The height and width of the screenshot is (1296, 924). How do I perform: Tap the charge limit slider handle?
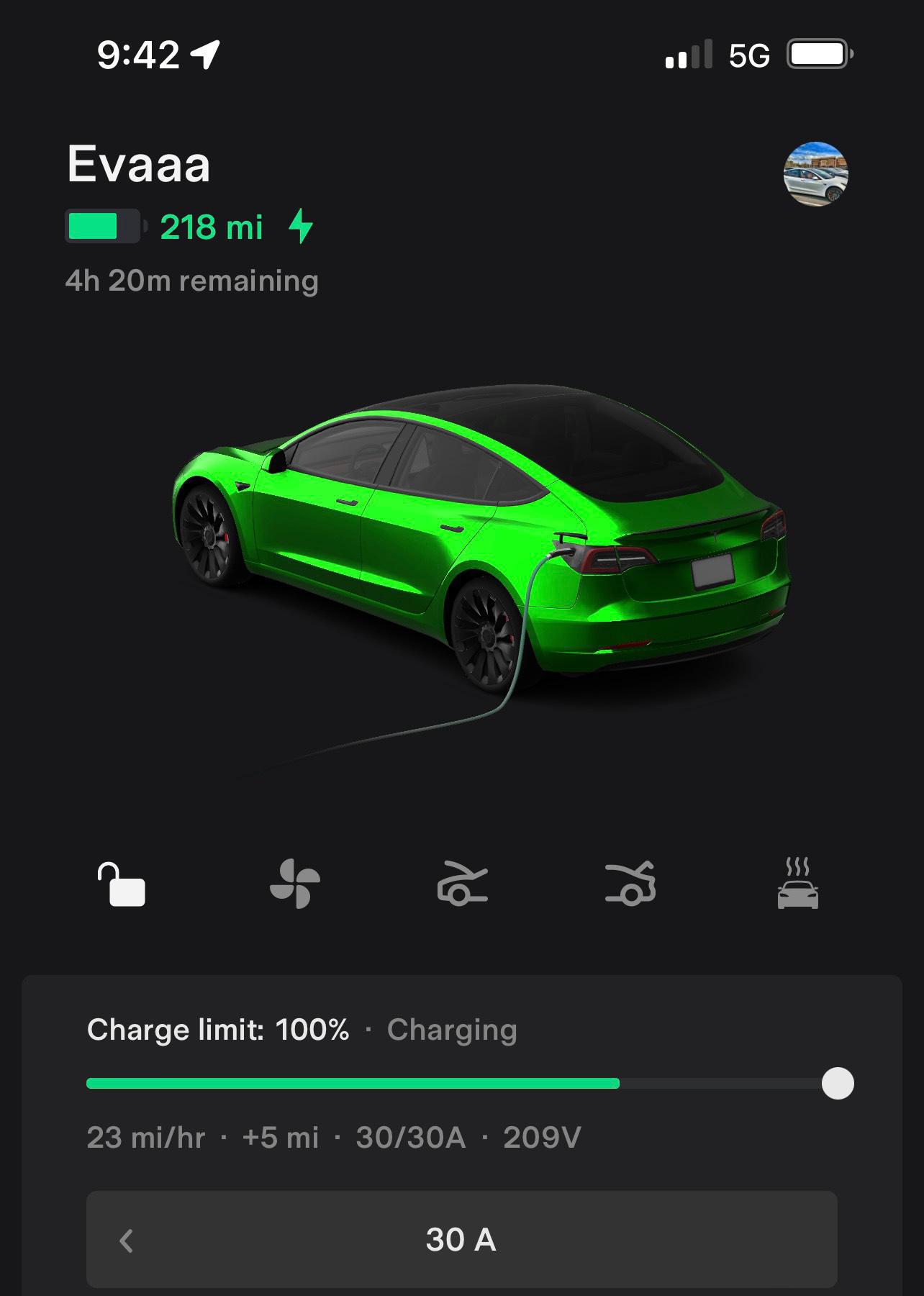tap(838, 1084)
